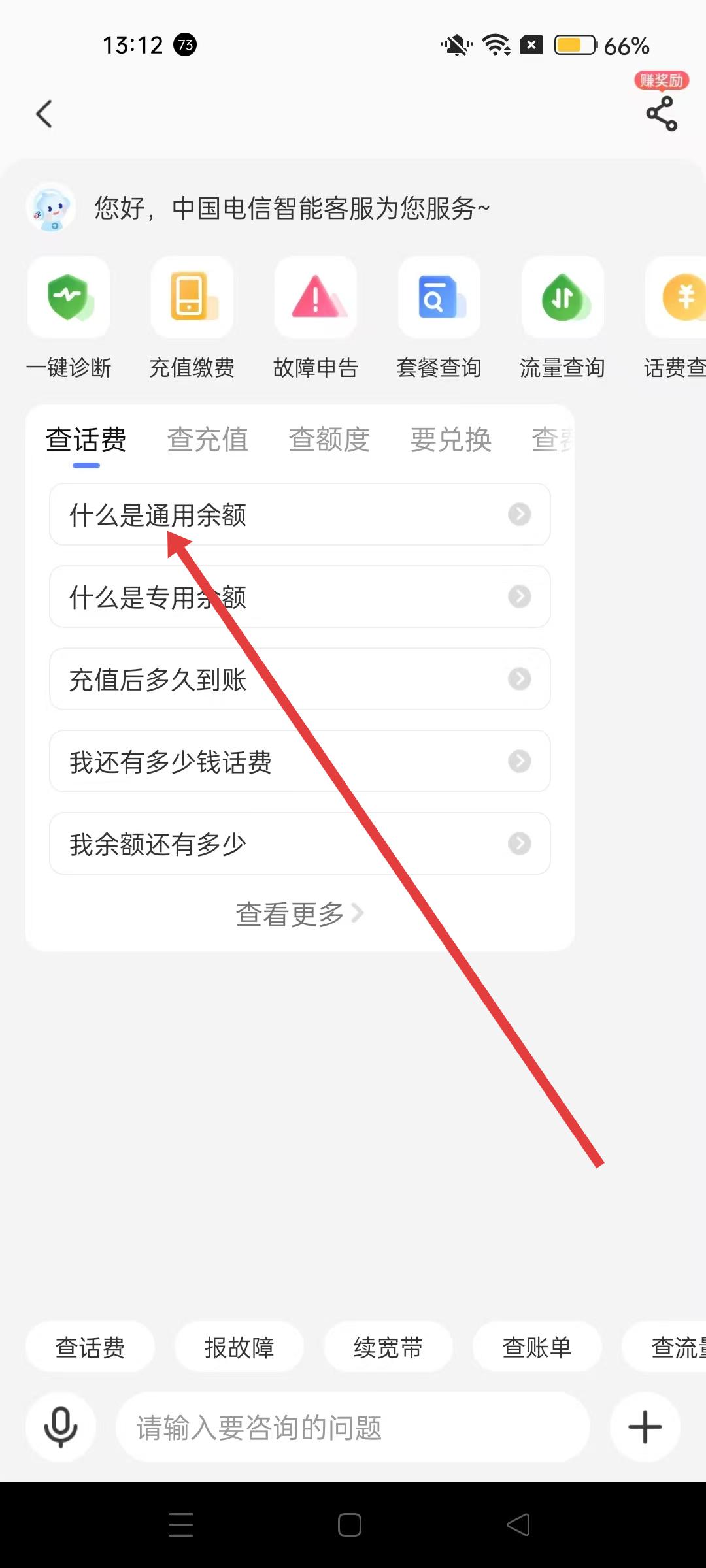The width and height of the screenshot is (706, 1568).
Task: Focus the 请输入要咨询的问题 input field
Action: pos(353,1428)
